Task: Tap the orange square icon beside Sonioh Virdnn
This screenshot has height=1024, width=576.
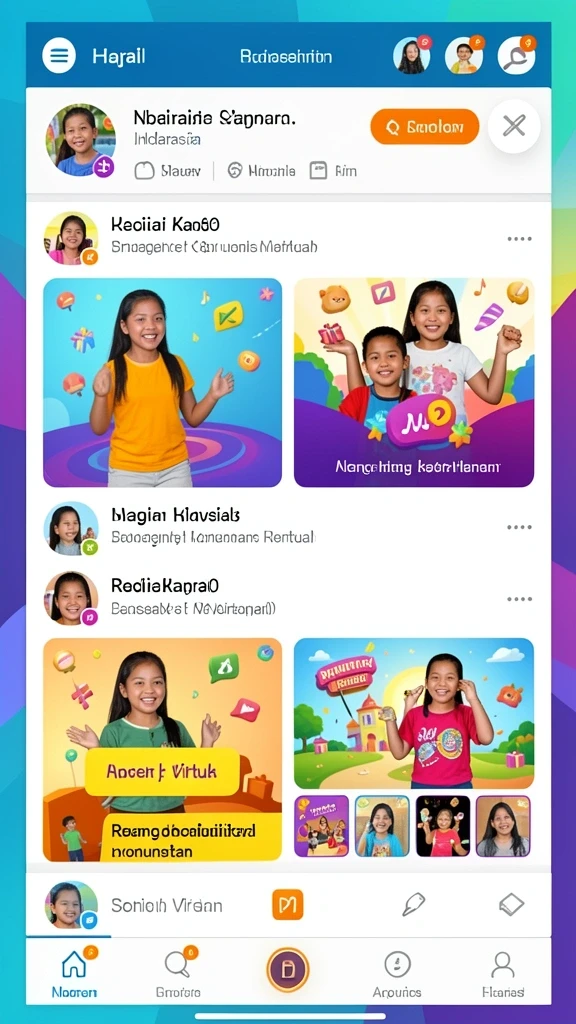Action: click(x=287, y=904)
